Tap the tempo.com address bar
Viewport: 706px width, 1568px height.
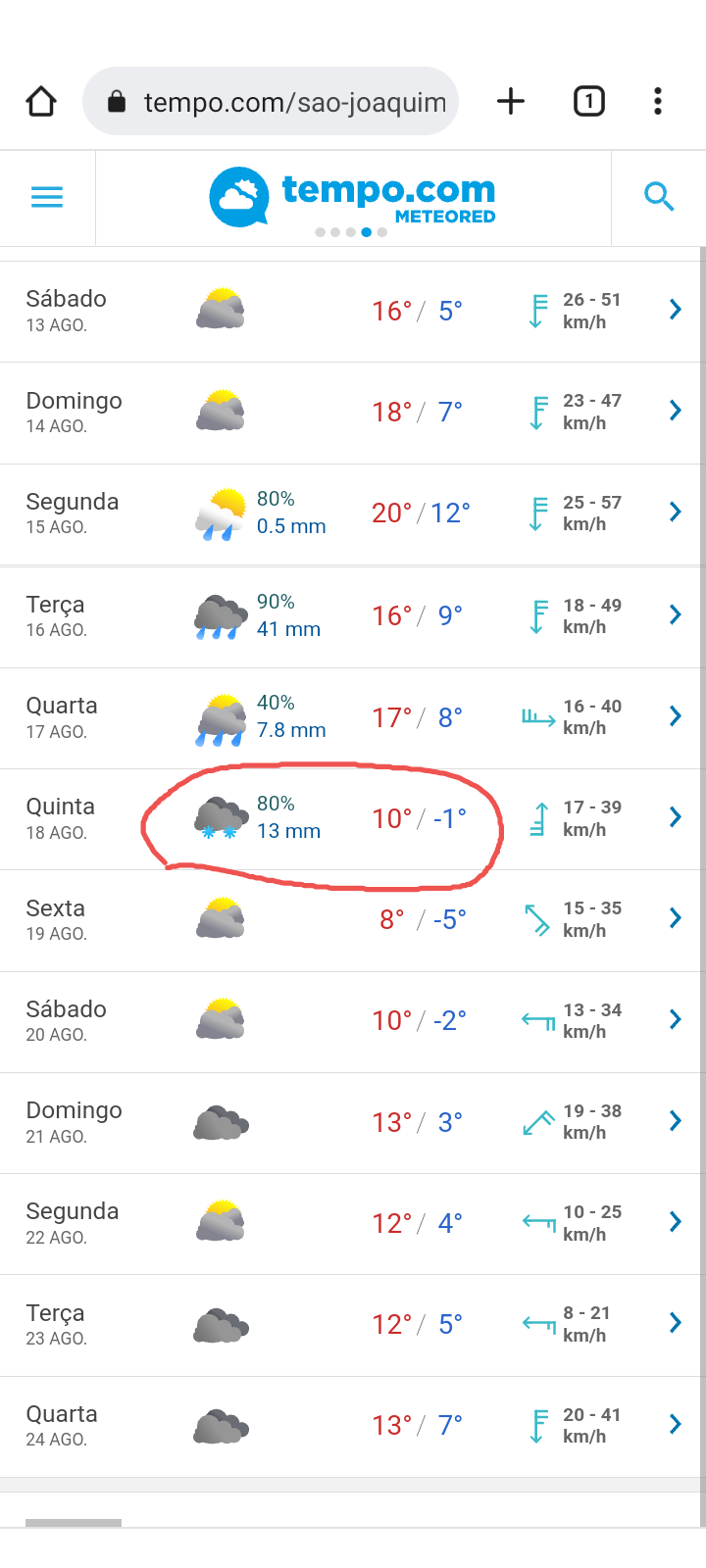click(271, 101)
